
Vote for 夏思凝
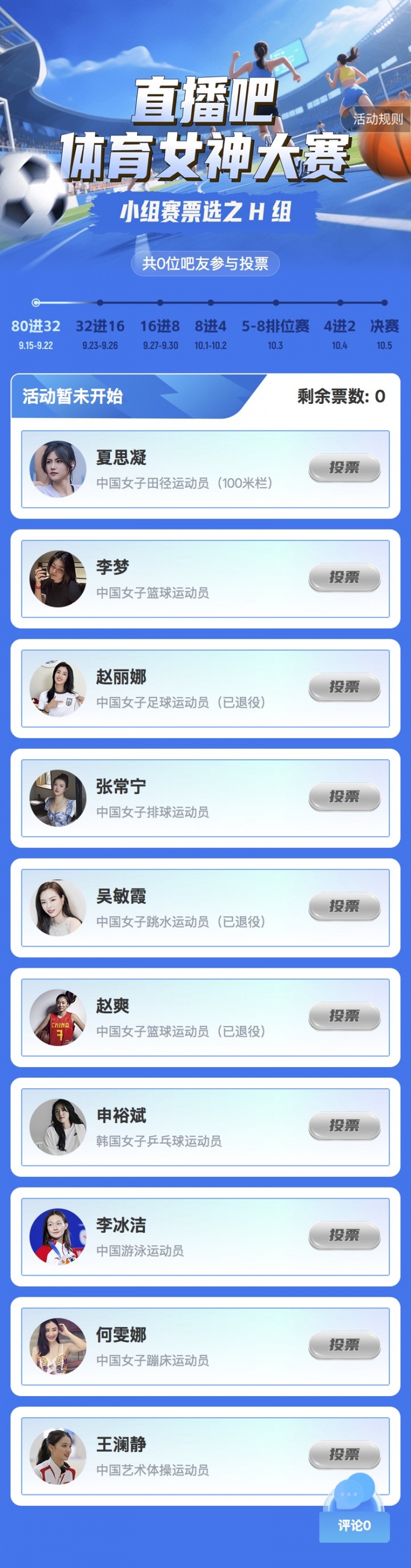tap(344, 468)
